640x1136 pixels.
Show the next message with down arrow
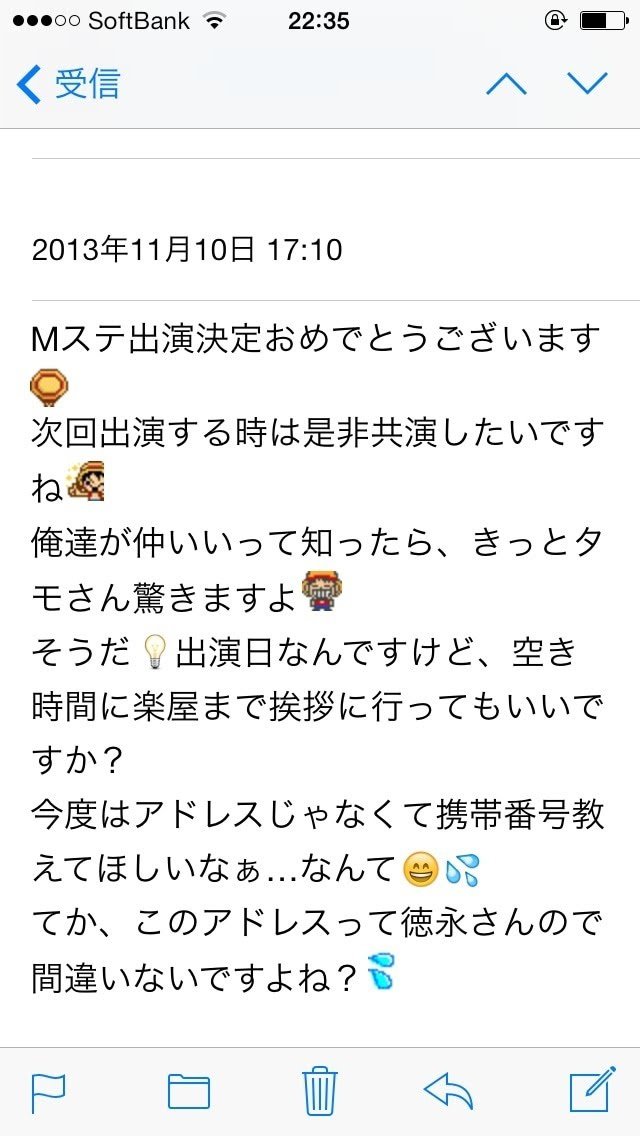point(586,84)
